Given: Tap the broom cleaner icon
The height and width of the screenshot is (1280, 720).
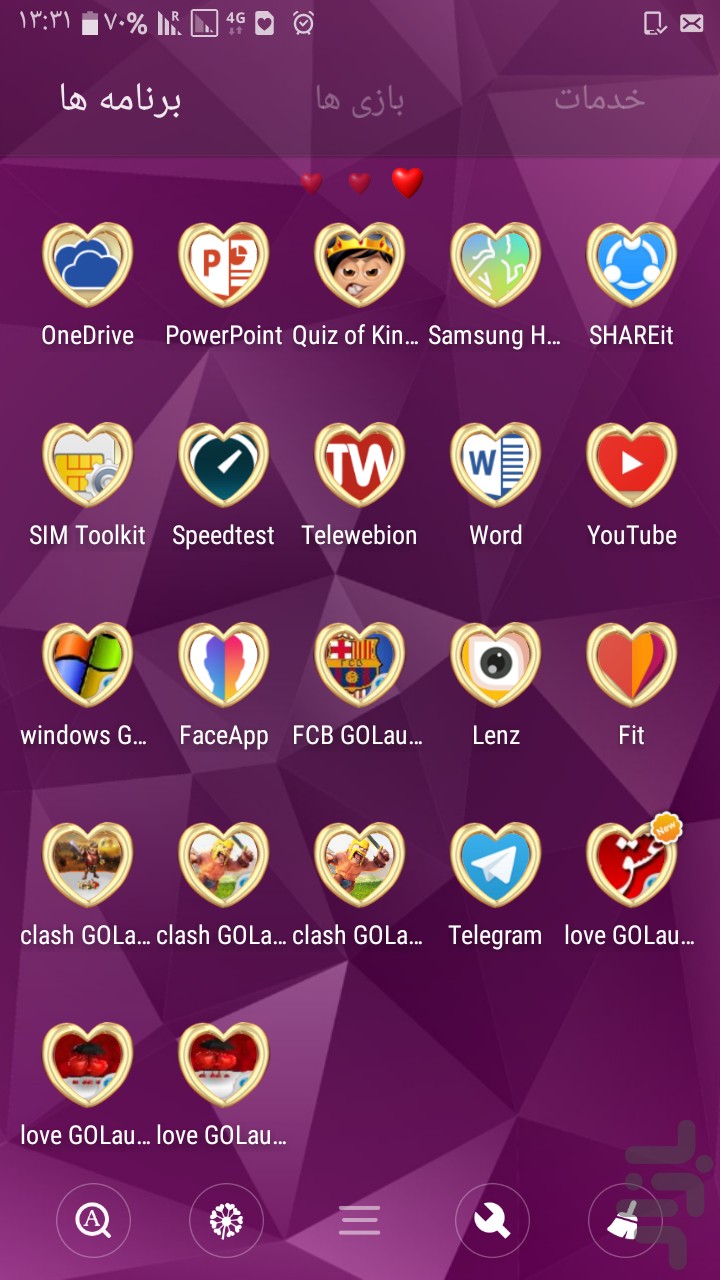Looking at the screenshot, I should pos(625,1220).
